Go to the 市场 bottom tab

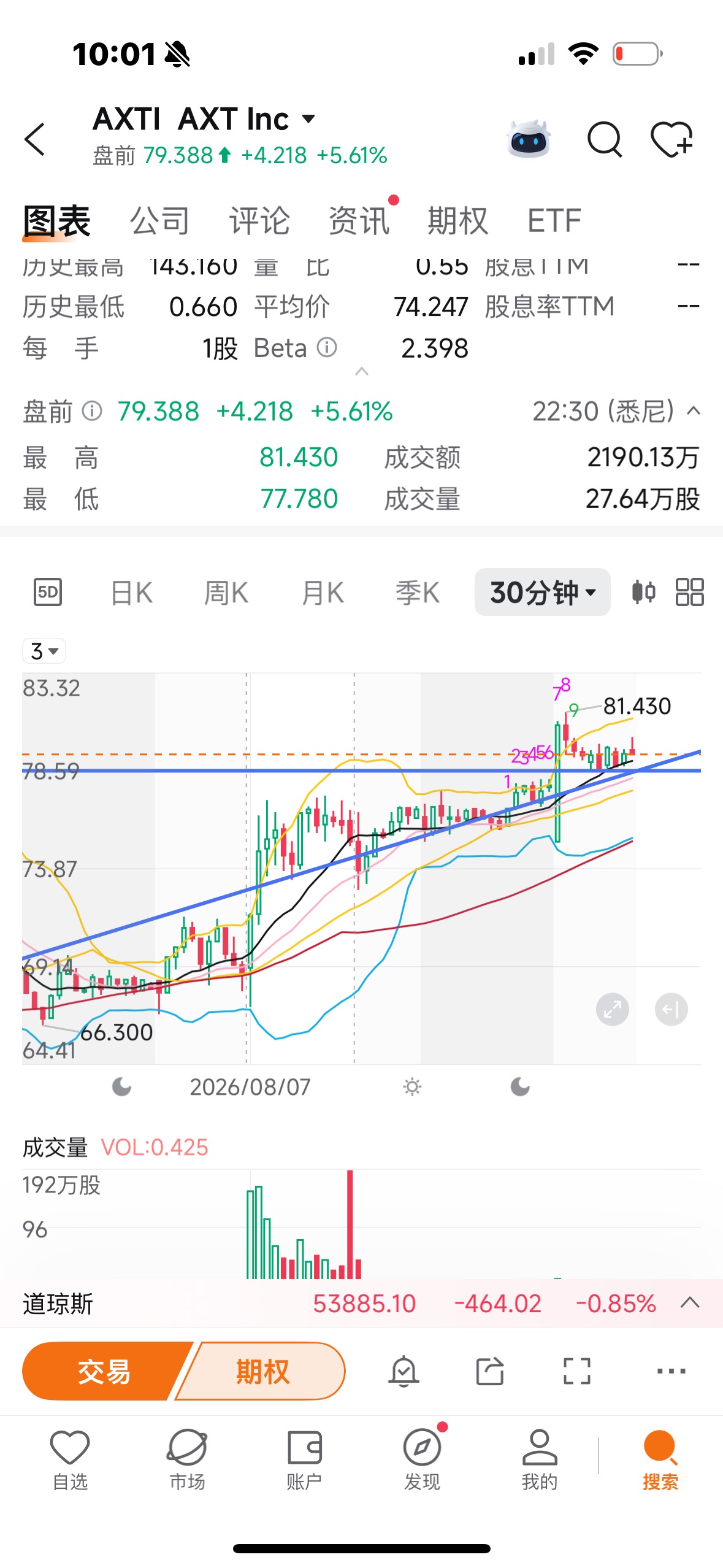pyautogui.click(x=187, y=1460)
